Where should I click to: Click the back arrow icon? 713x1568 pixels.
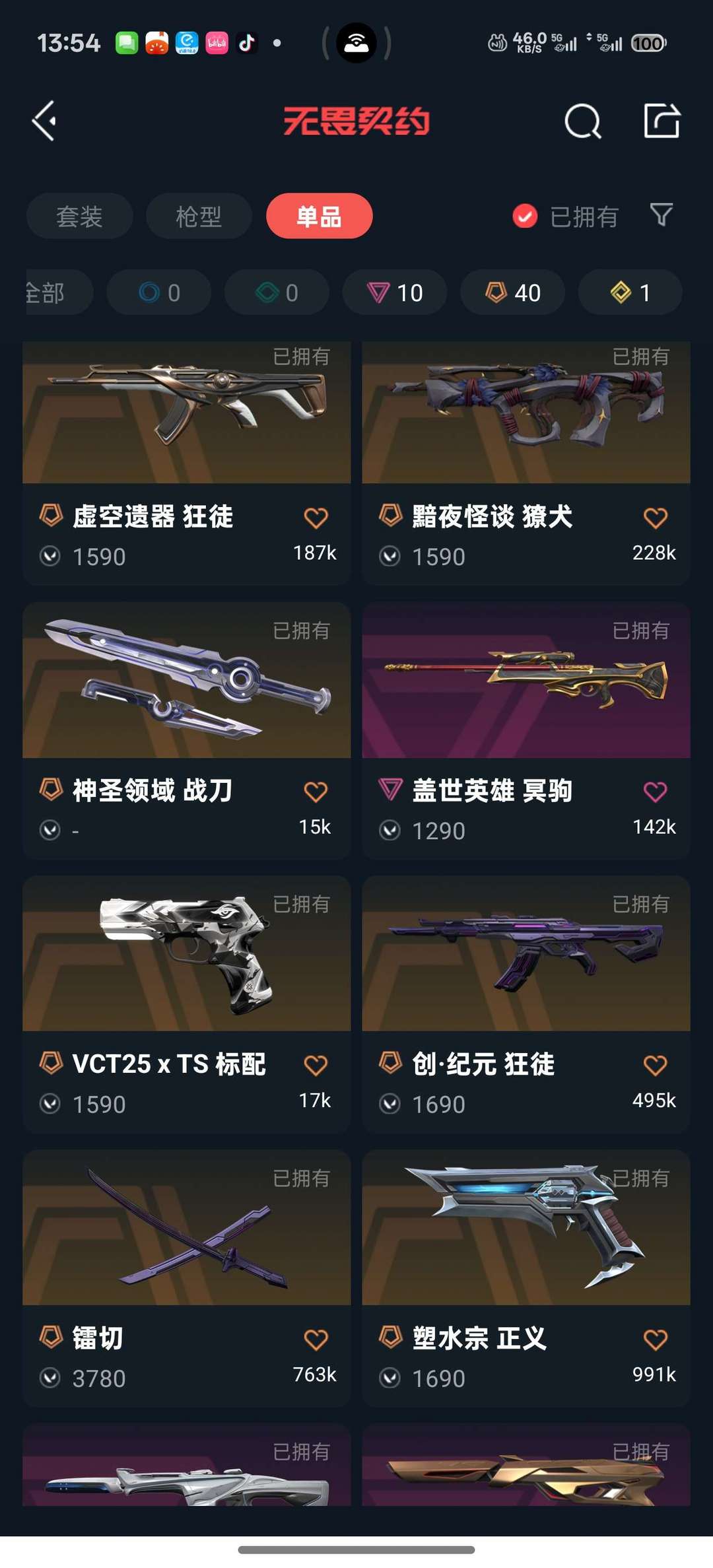click(44, 121)
